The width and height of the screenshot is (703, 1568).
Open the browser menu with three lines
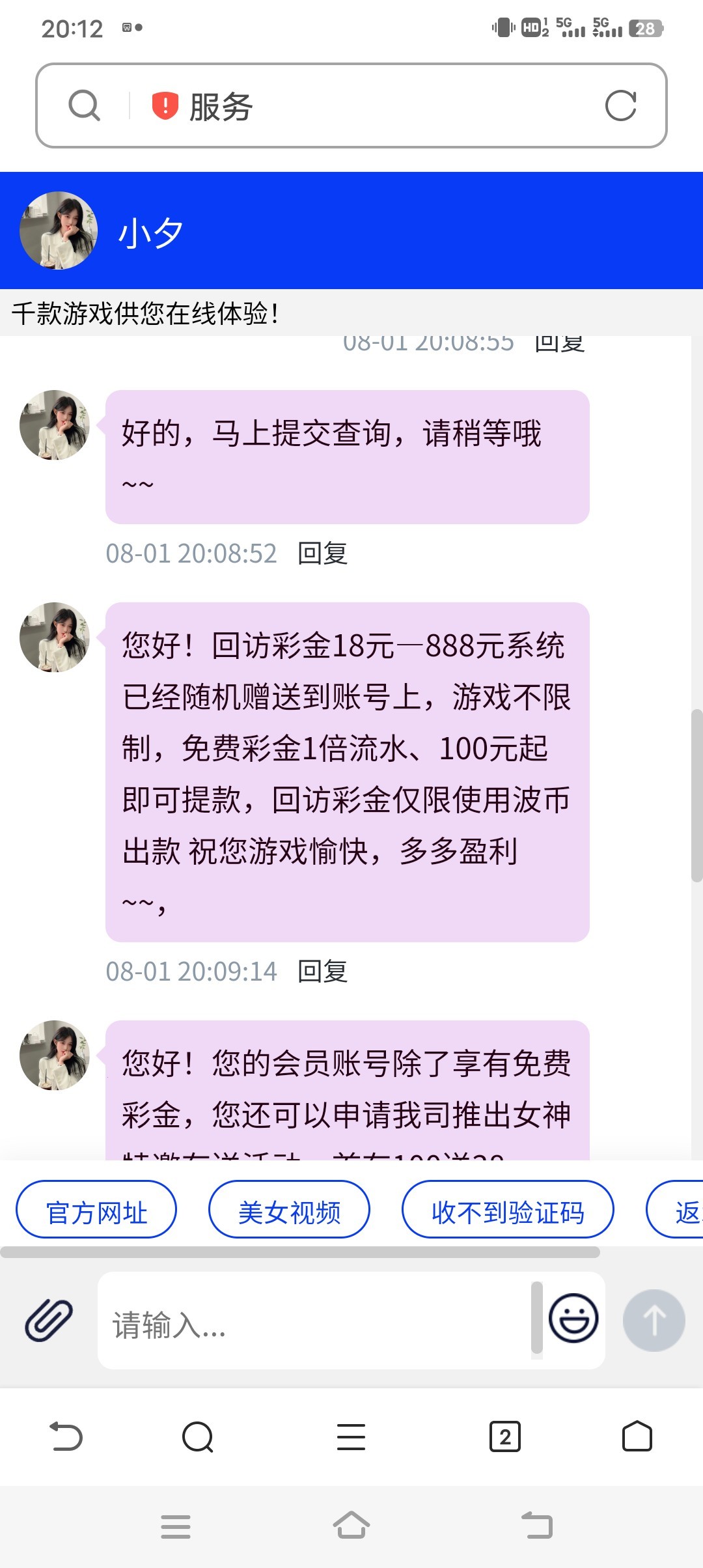click(x=351, y=1436)
